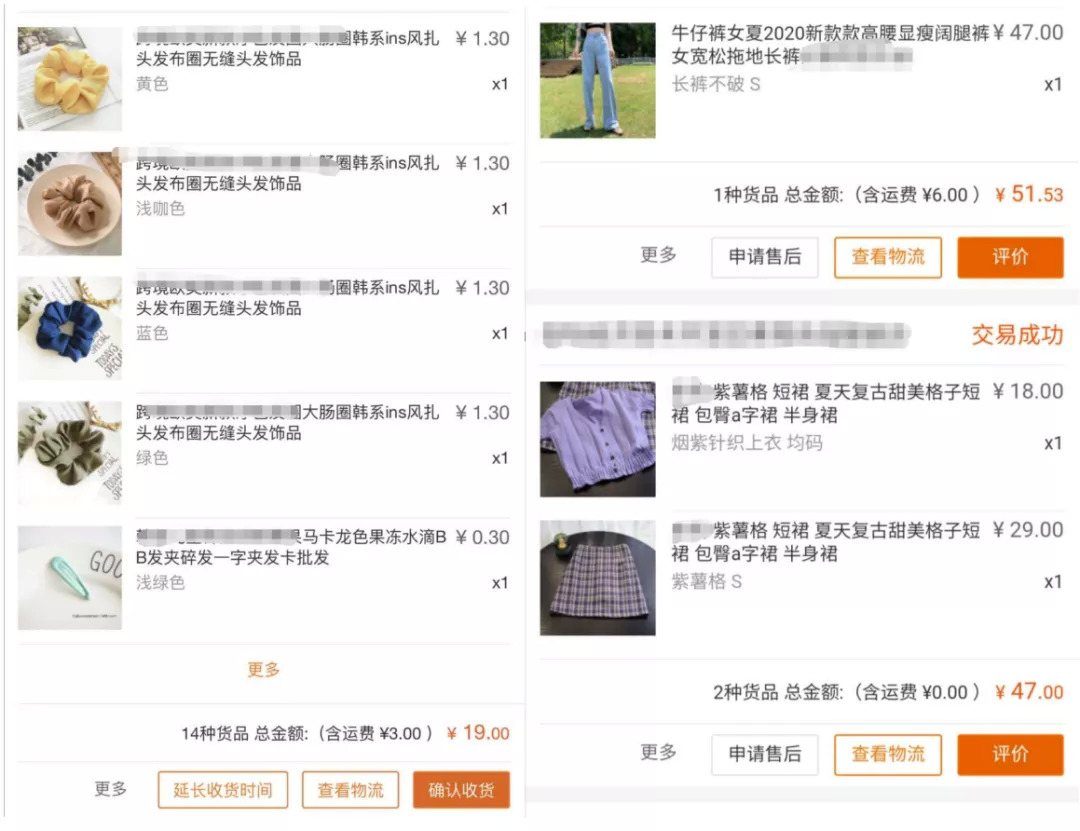Open the 浅咖色 scrunchie item

pos(264,203)
